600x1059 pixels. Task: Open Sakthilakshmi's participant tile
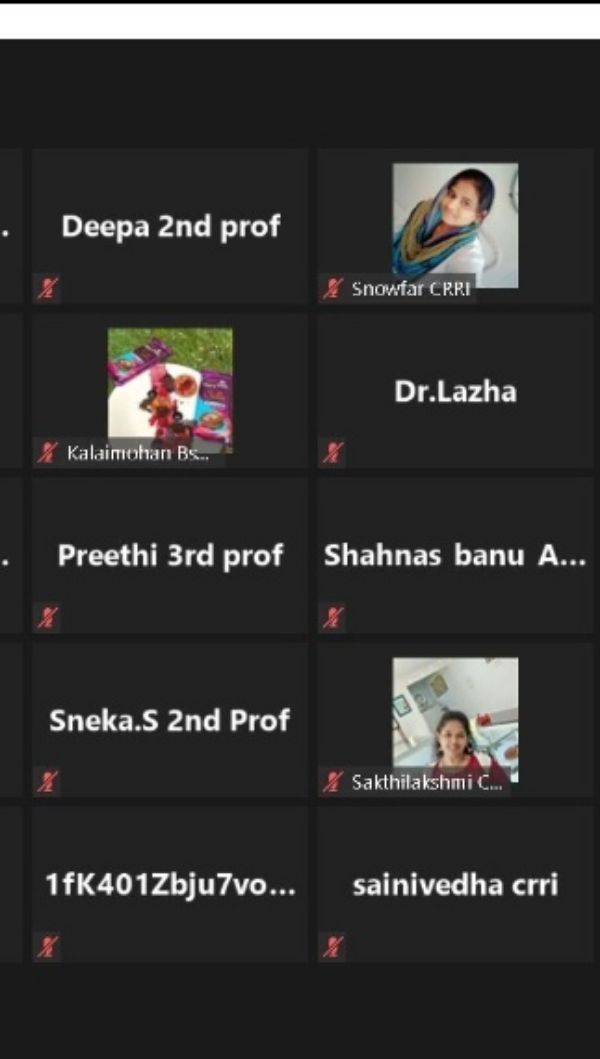455,720
